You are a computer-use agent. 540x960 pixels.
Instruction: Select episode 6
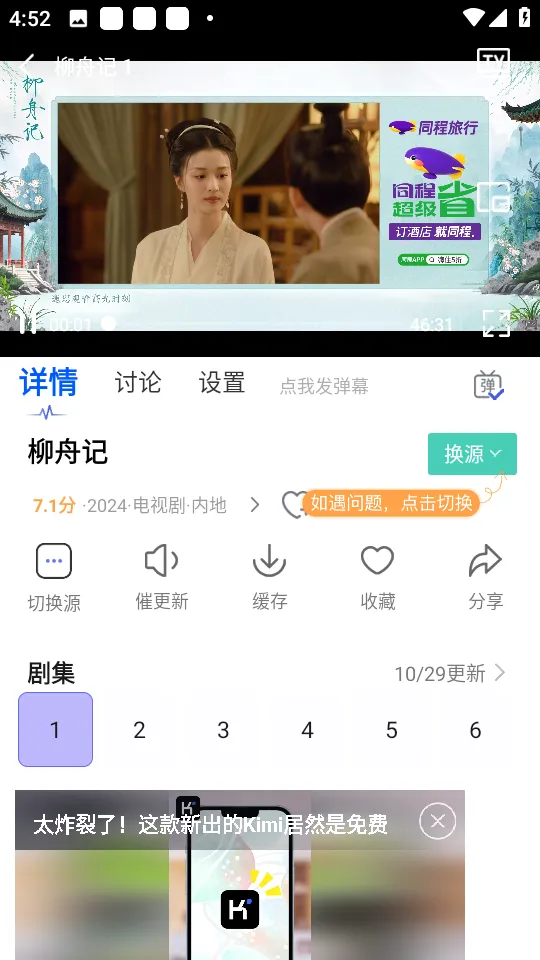(475, 730)
